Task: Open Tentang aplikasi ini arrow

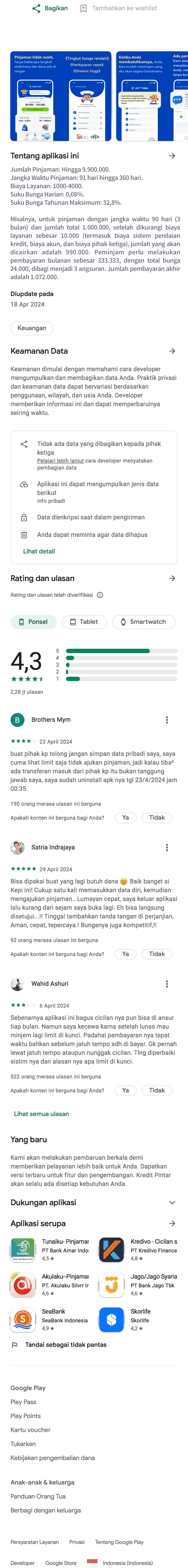Action: 172,156
